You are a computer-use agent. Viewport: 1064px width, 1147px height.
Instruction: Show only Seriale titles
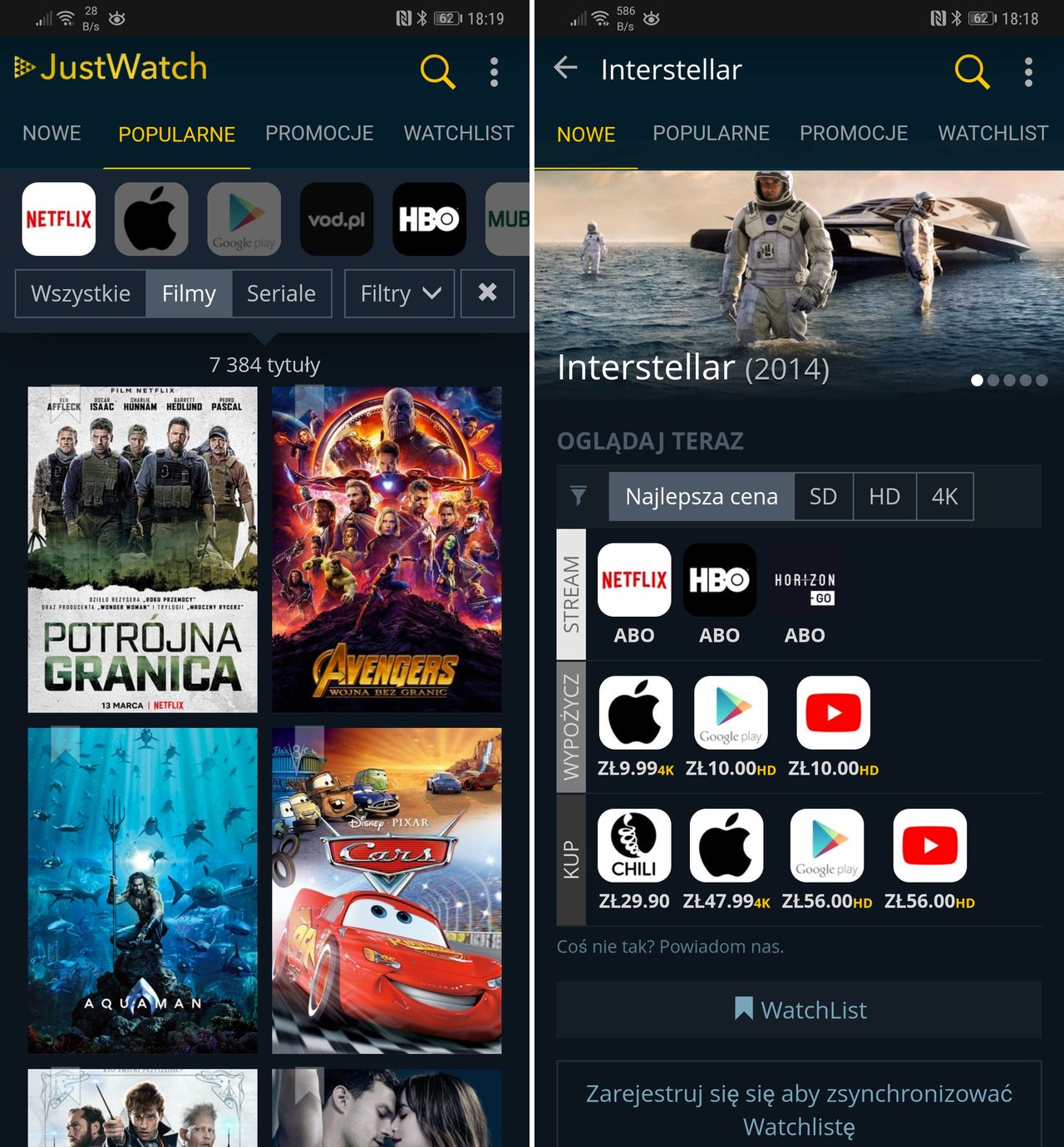[x=281, y=293]
